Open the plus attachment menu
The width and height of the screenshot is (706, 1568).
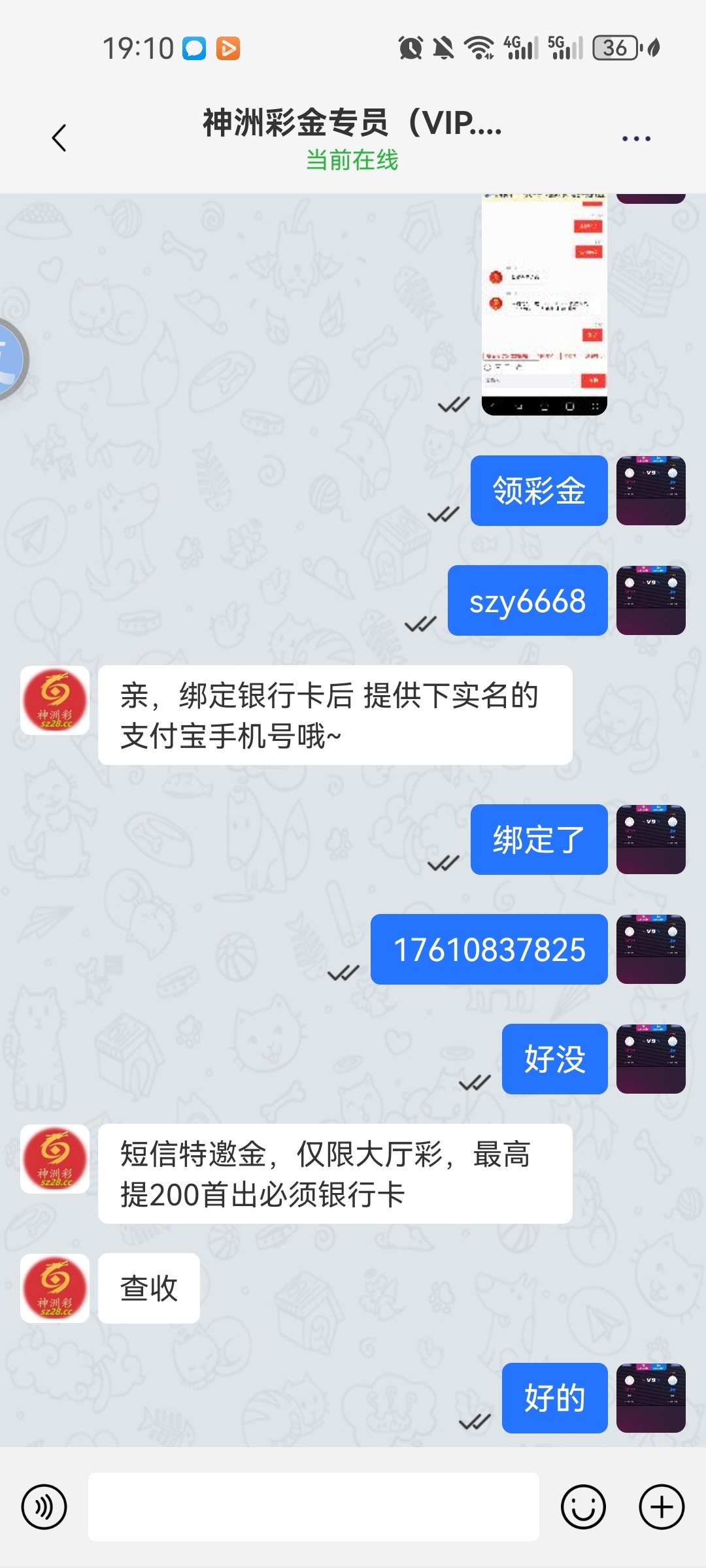click(x=661, y=1507)
